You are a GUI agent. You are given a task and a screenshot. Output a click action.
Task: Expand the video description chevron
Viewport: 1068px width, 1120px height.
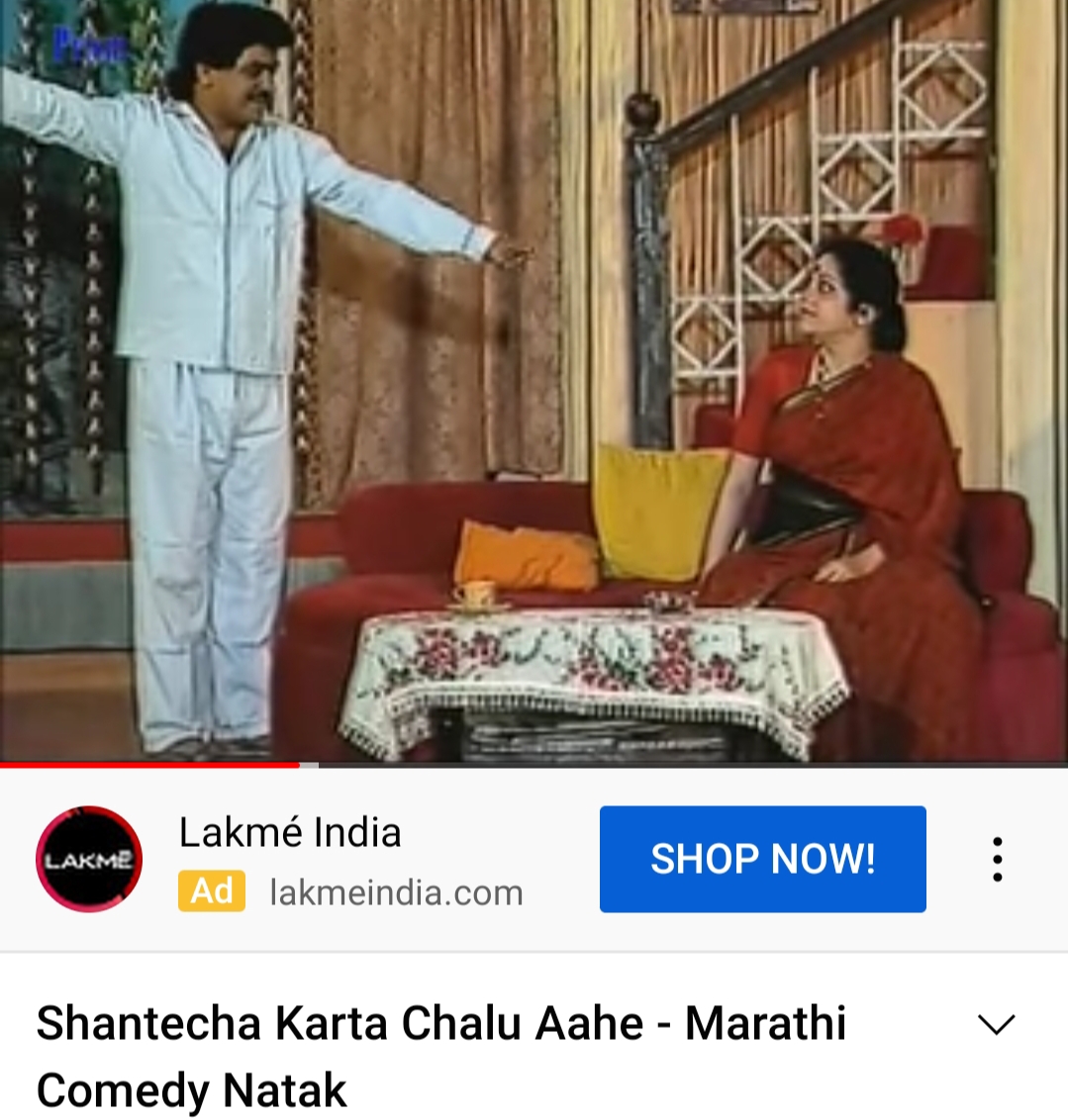(x=996, y=1024)
